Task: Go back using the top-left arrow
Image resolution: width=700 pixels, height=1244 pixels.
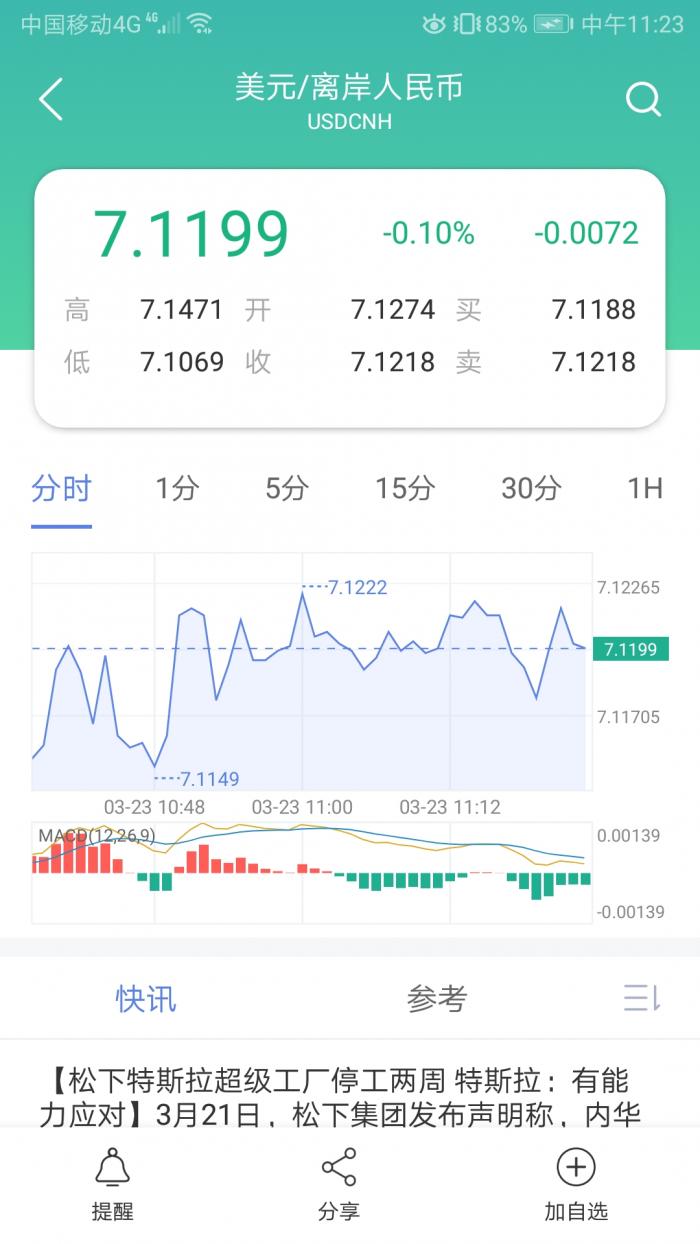Action: pyautogui.click(x=51, y=99)
